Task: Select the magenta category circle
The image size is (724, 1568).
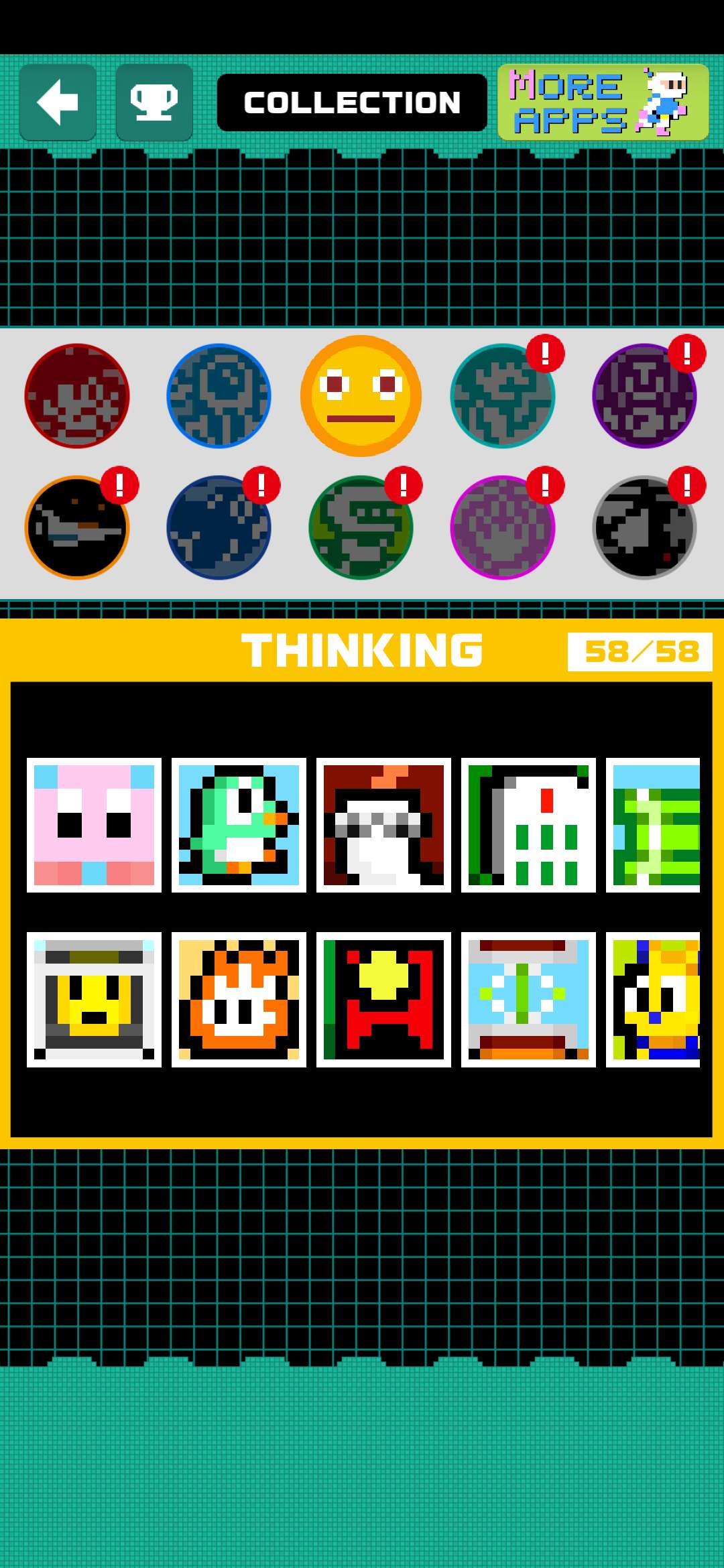Action: click(503, 527)
